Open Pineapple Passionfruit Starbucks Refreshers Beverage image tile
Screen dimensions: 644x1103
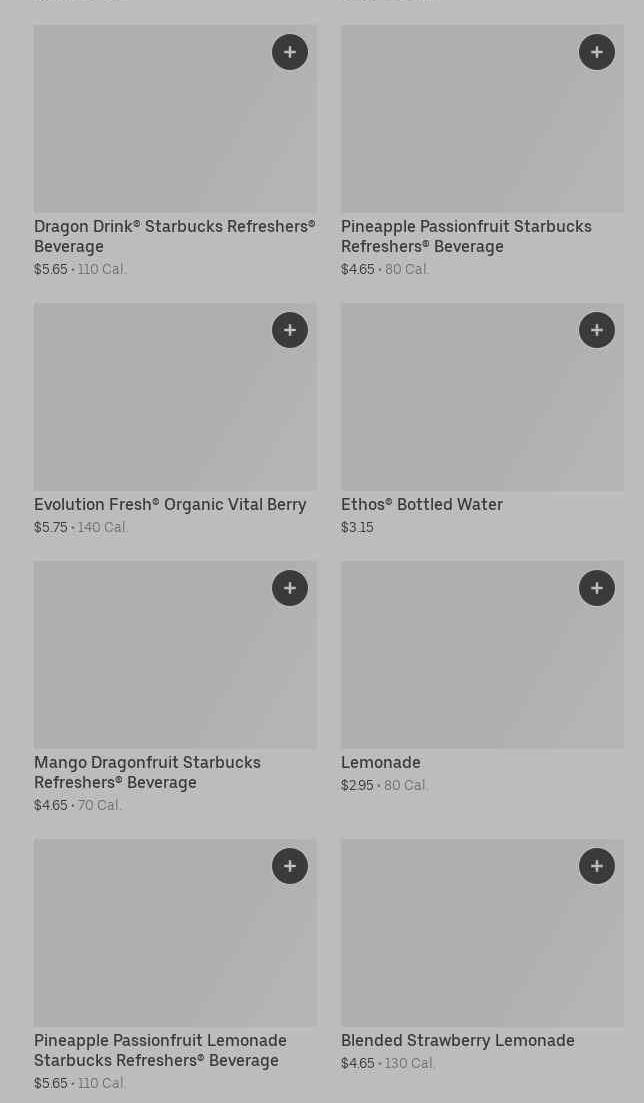(x=482, y=119)
